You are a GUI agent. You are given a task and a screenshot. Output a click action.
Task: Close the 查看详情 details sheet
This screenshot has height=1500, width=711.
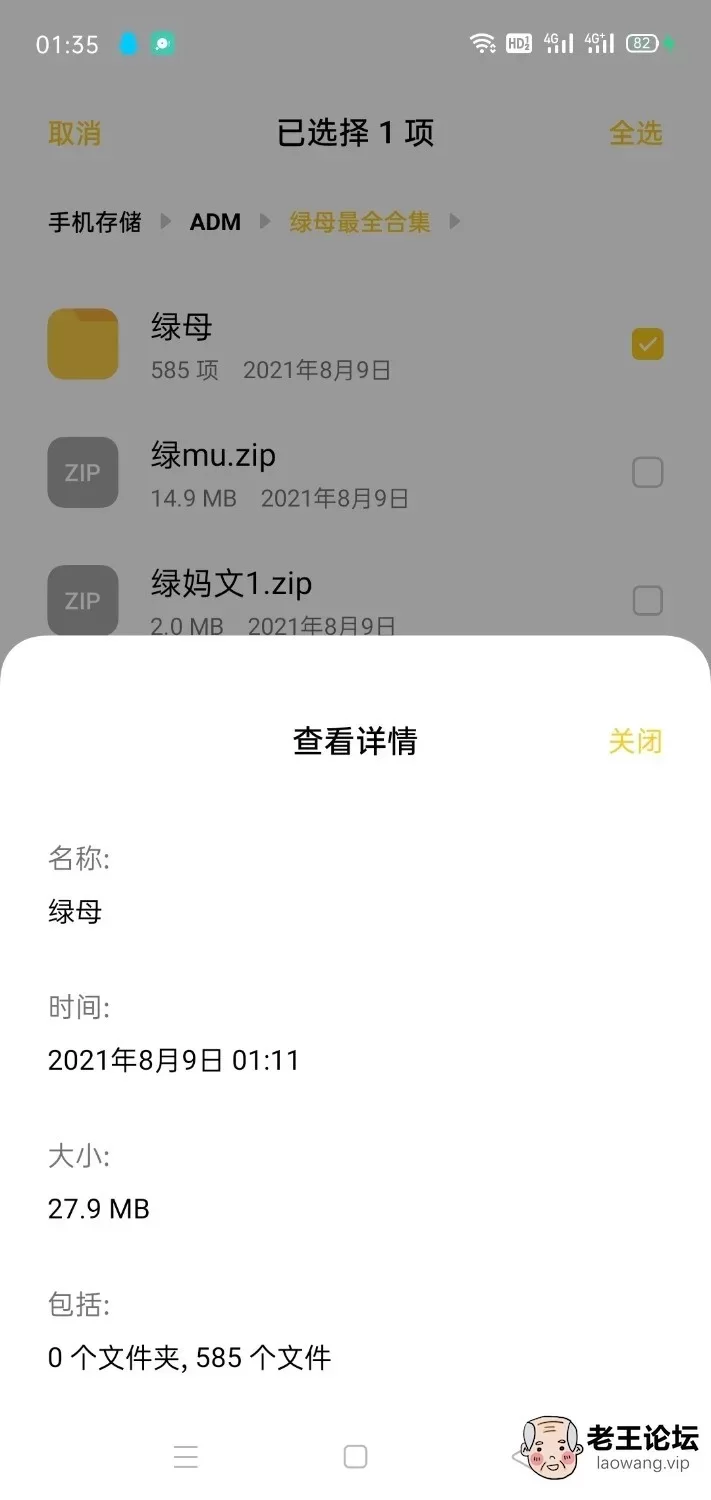point(635,741)
